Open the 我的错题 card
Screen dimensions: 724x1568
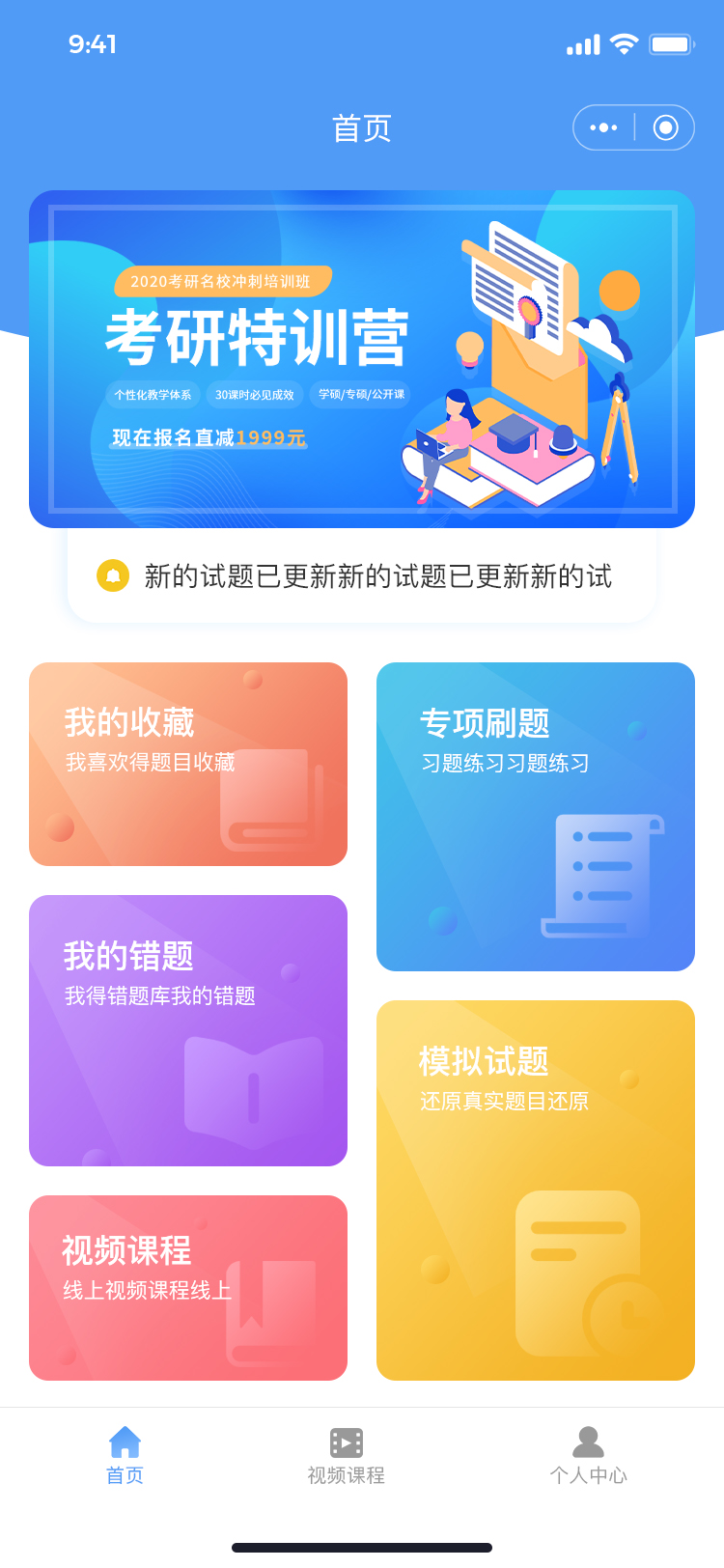188,1030
